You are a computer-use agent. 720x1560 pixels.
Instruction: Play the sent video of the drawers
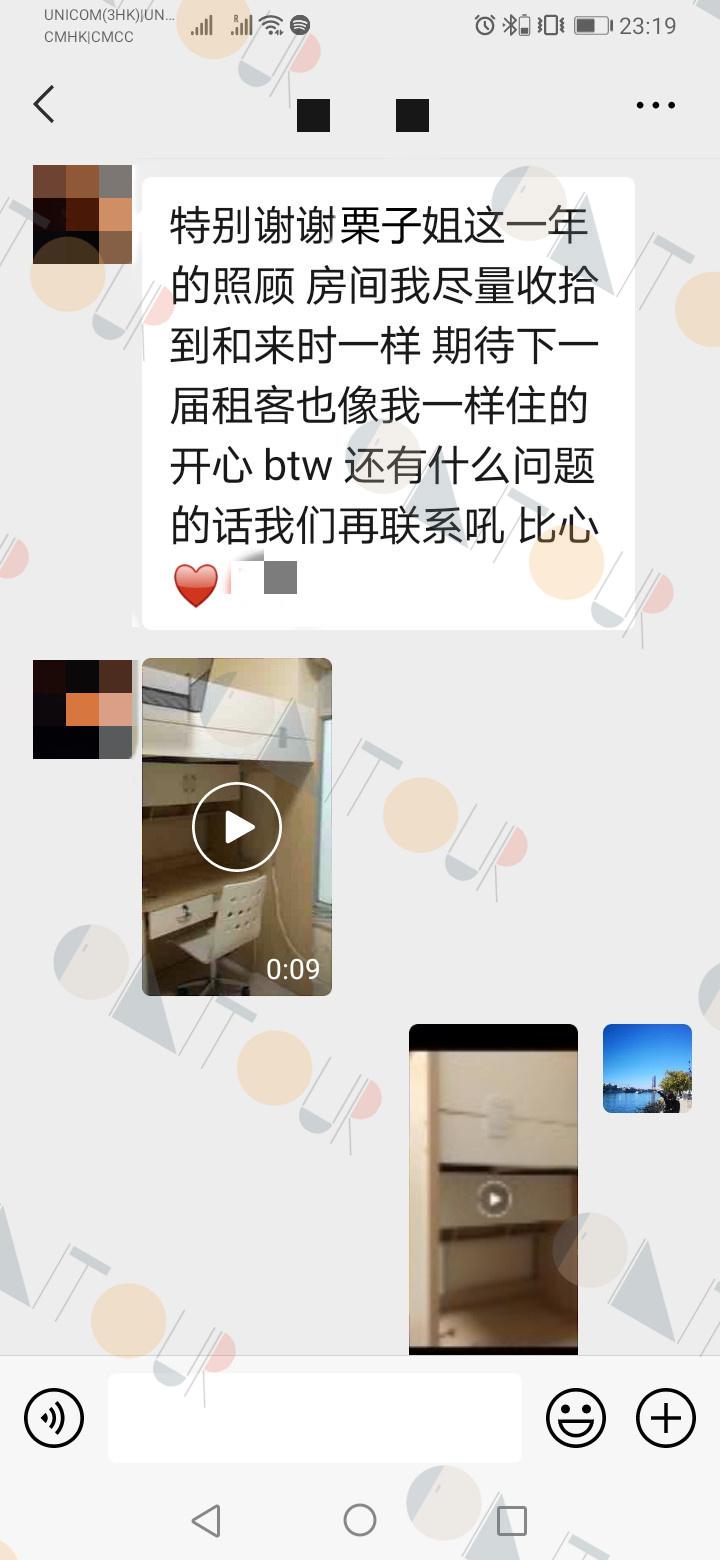point(493,1189)
